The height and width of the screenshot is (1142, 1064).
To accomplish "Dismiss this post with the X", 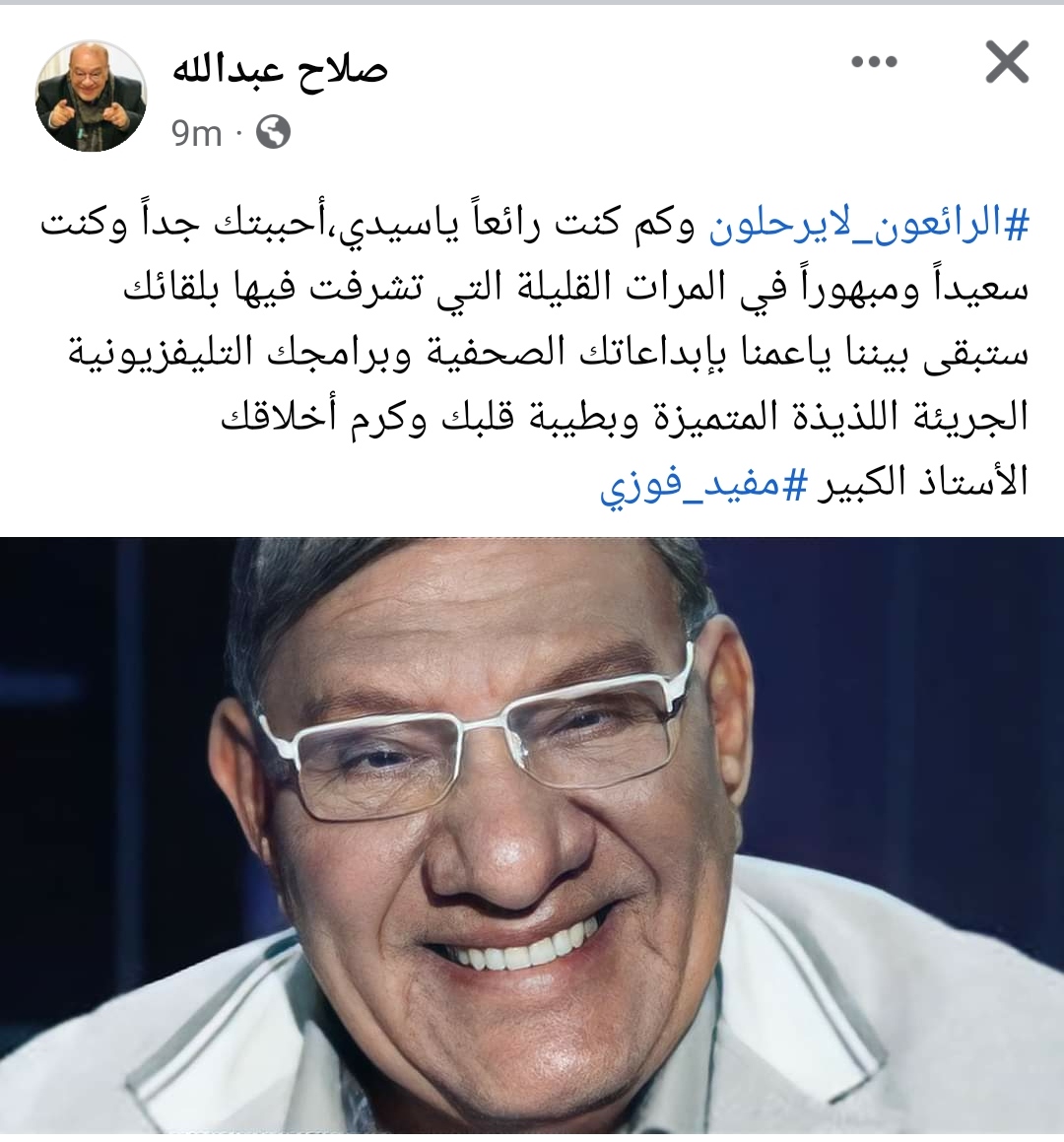I will click(x=1006, y=63).
